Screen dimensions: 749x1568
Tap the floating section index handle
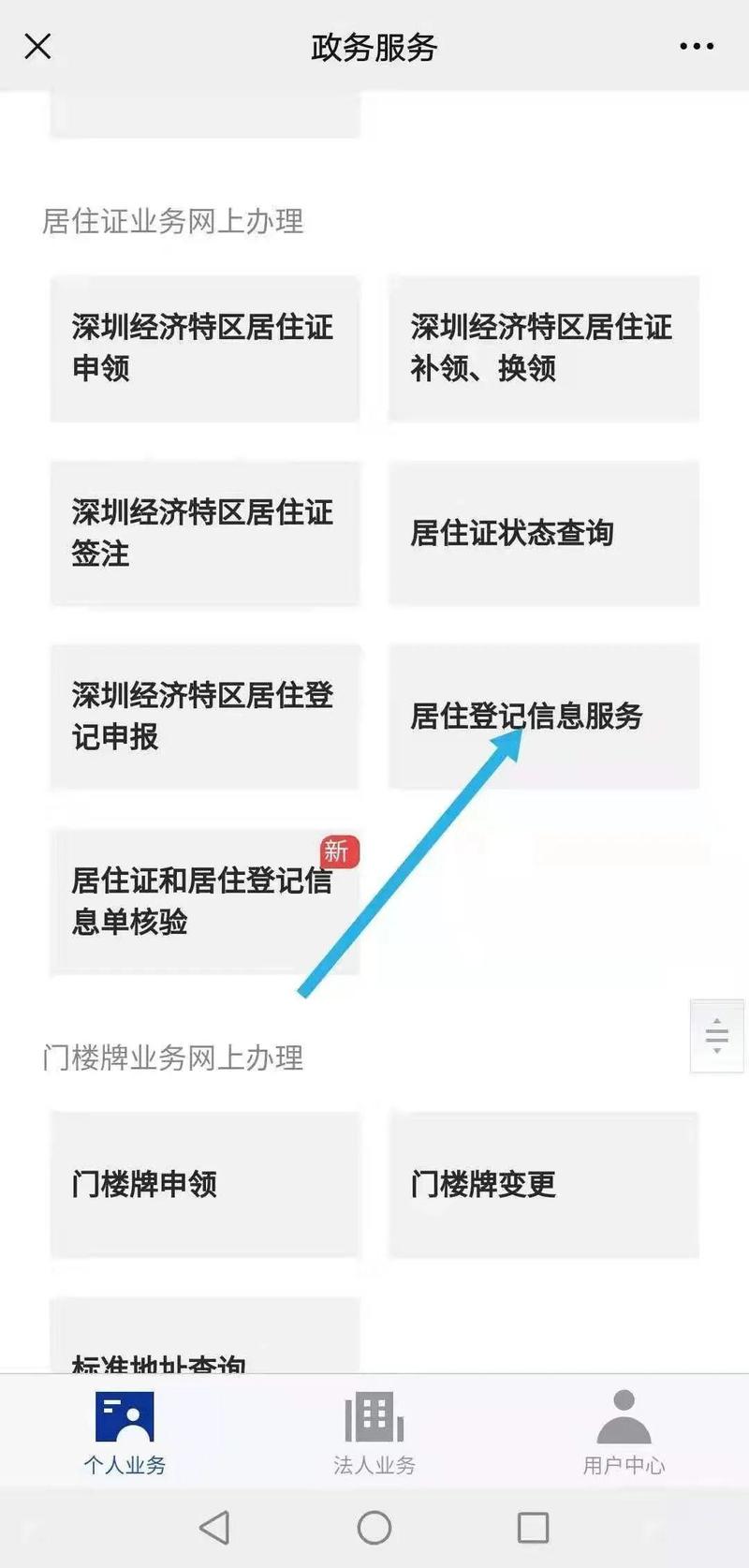(x=716, y=1035)
